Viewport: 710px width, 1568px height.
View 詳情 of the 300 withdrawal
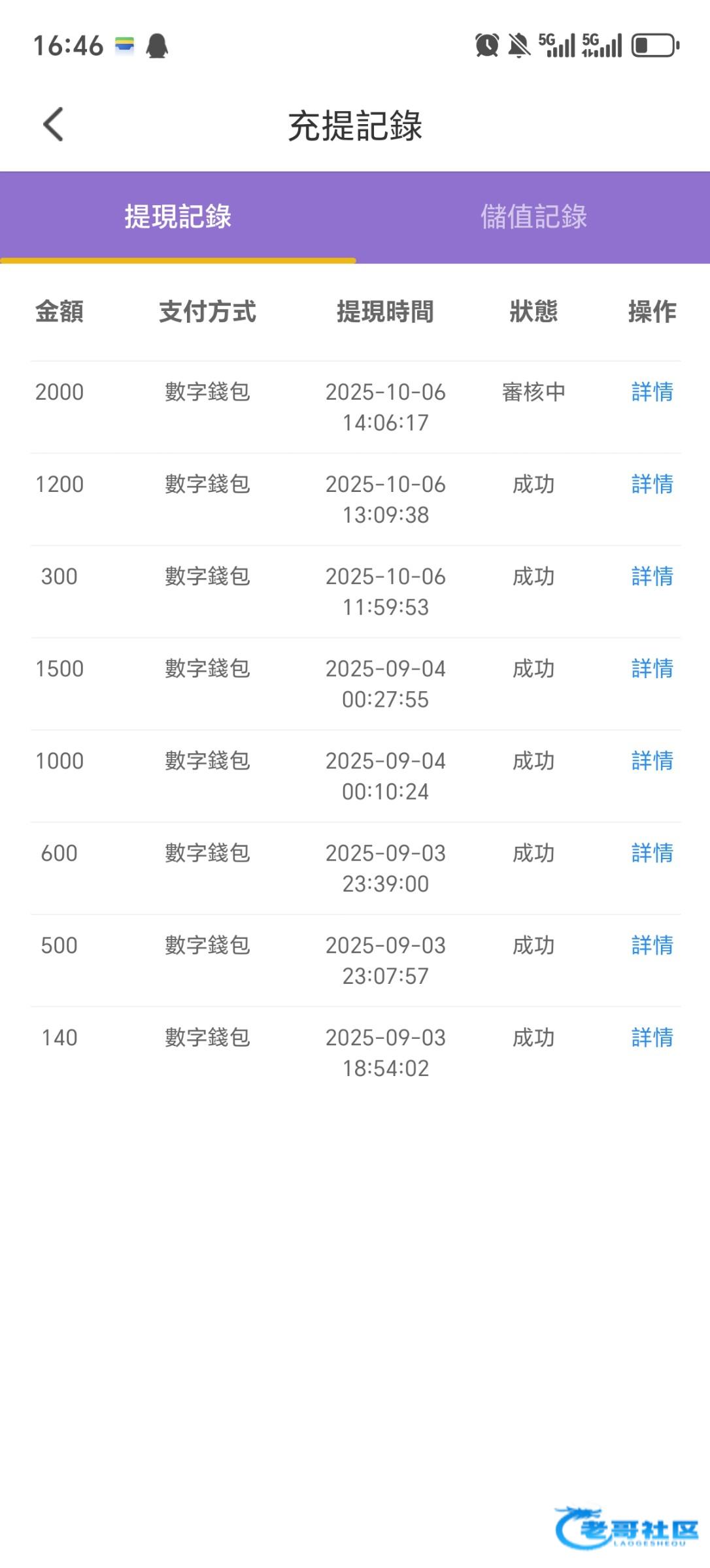(652, 576)
